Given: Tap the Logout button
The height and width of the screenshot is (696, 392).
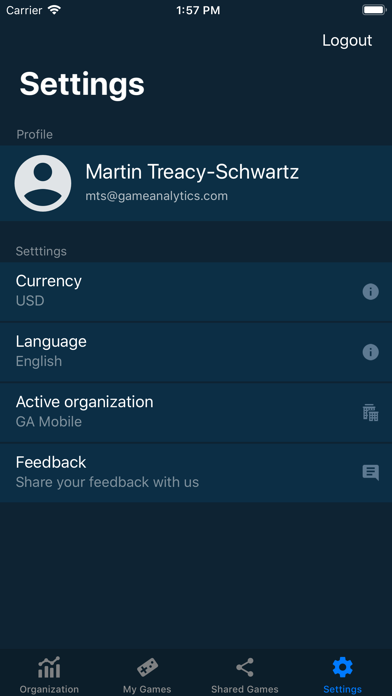Looking at the screenshot, I should 347,40.
